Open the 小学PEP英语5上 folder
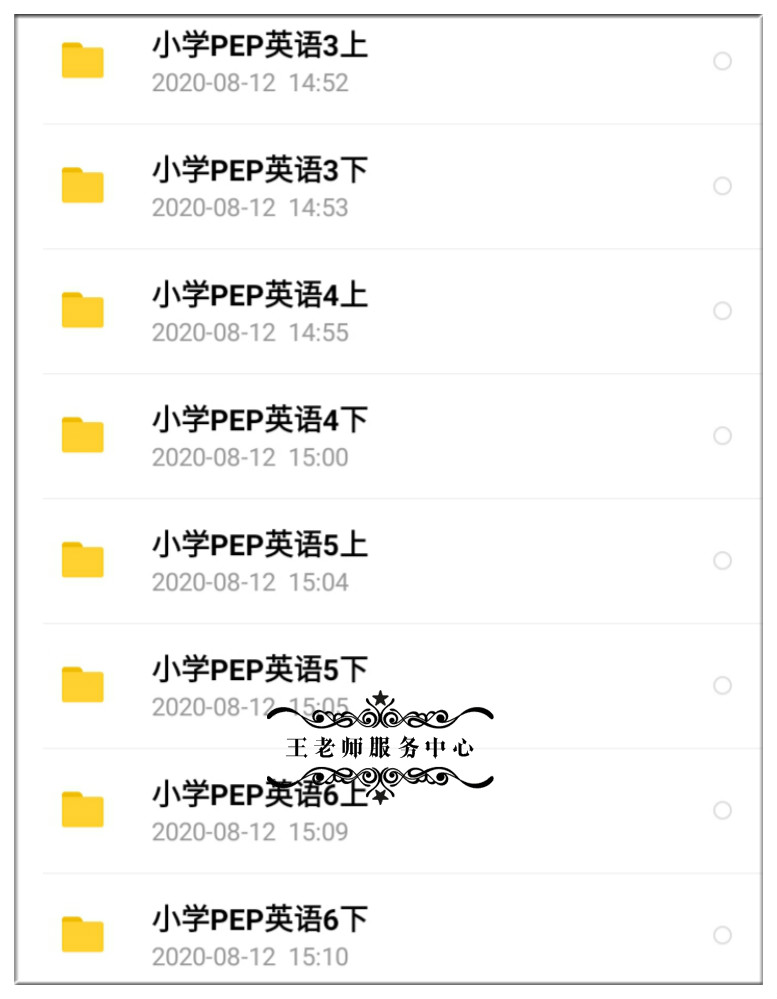This screenshot has width=777, height=999. 259,545
